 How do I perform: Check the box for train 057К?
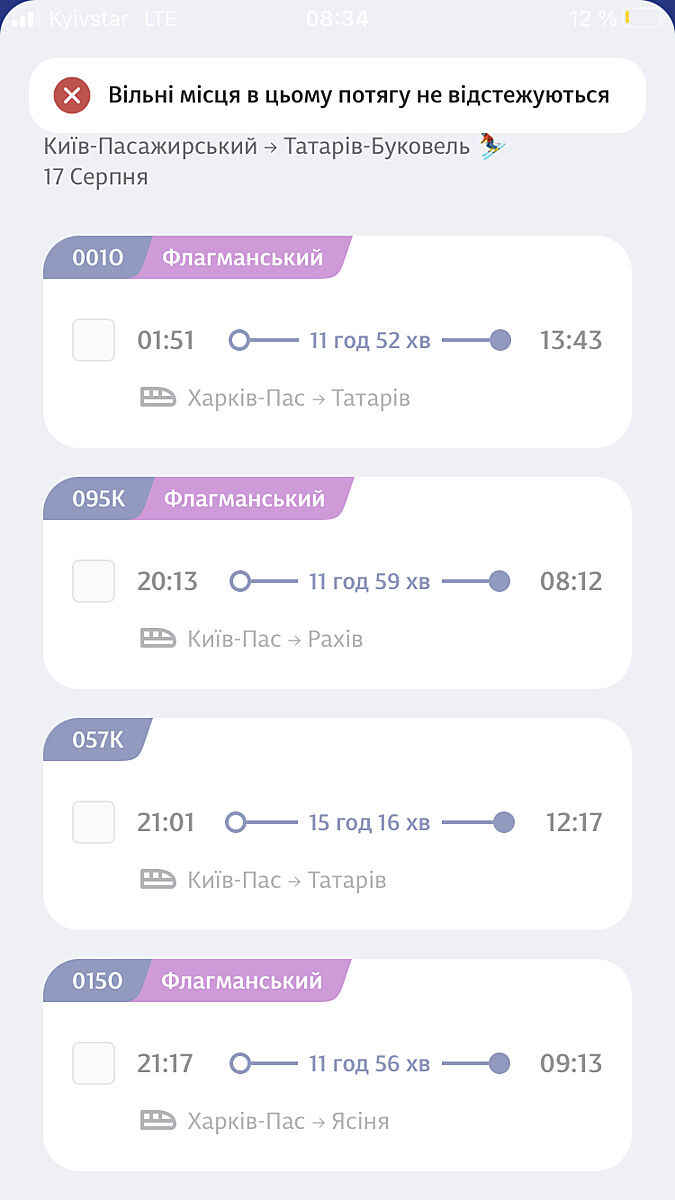(93, 822)
